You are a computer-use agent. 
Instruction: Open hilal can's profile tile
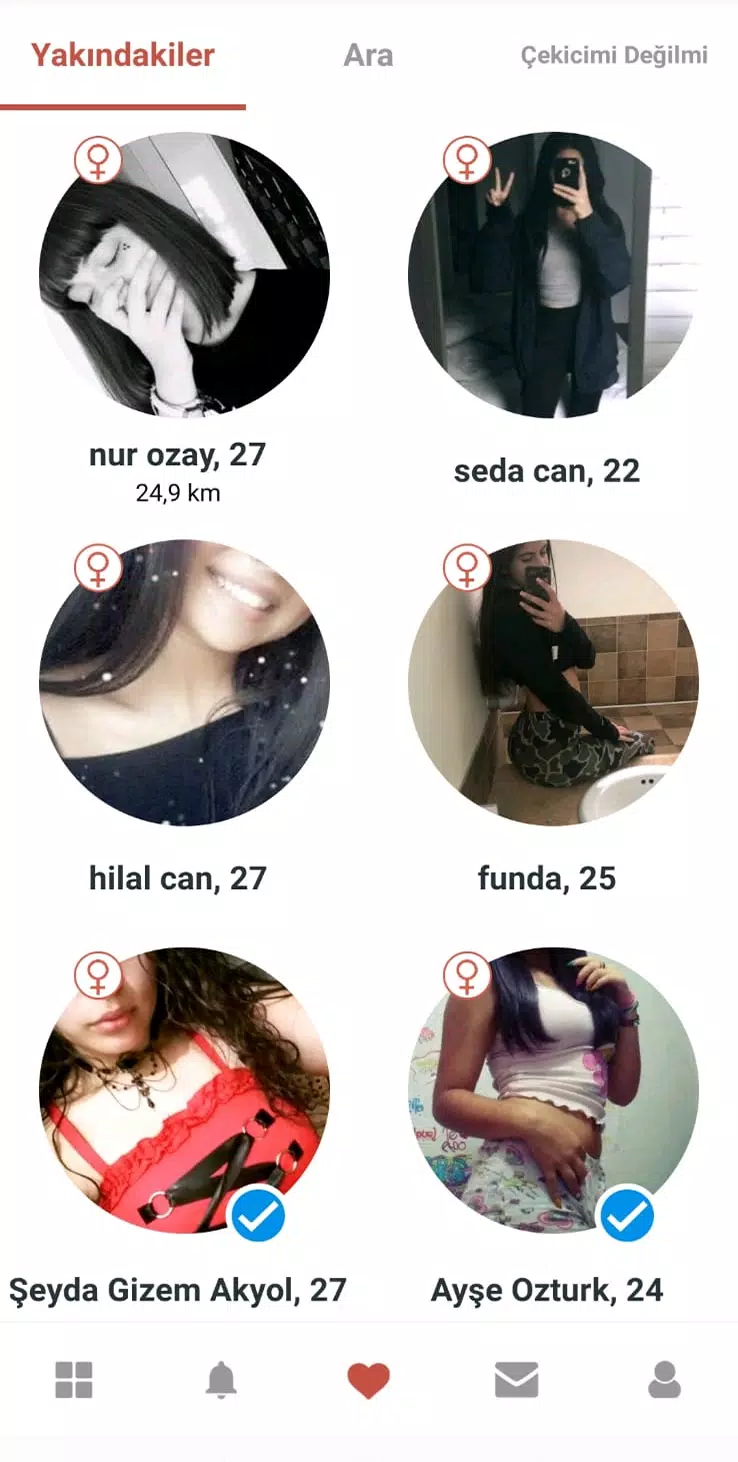pyautogui.click(x=184, y=682)
